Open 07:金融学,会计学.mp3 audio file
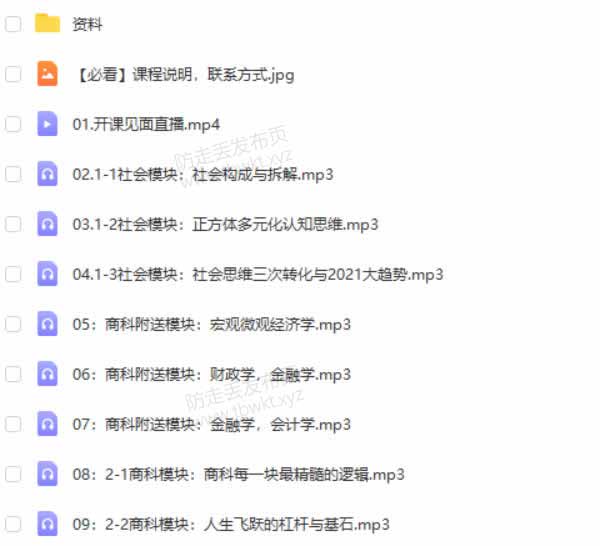Screen dimensions: 600x546 coord(211,424)
